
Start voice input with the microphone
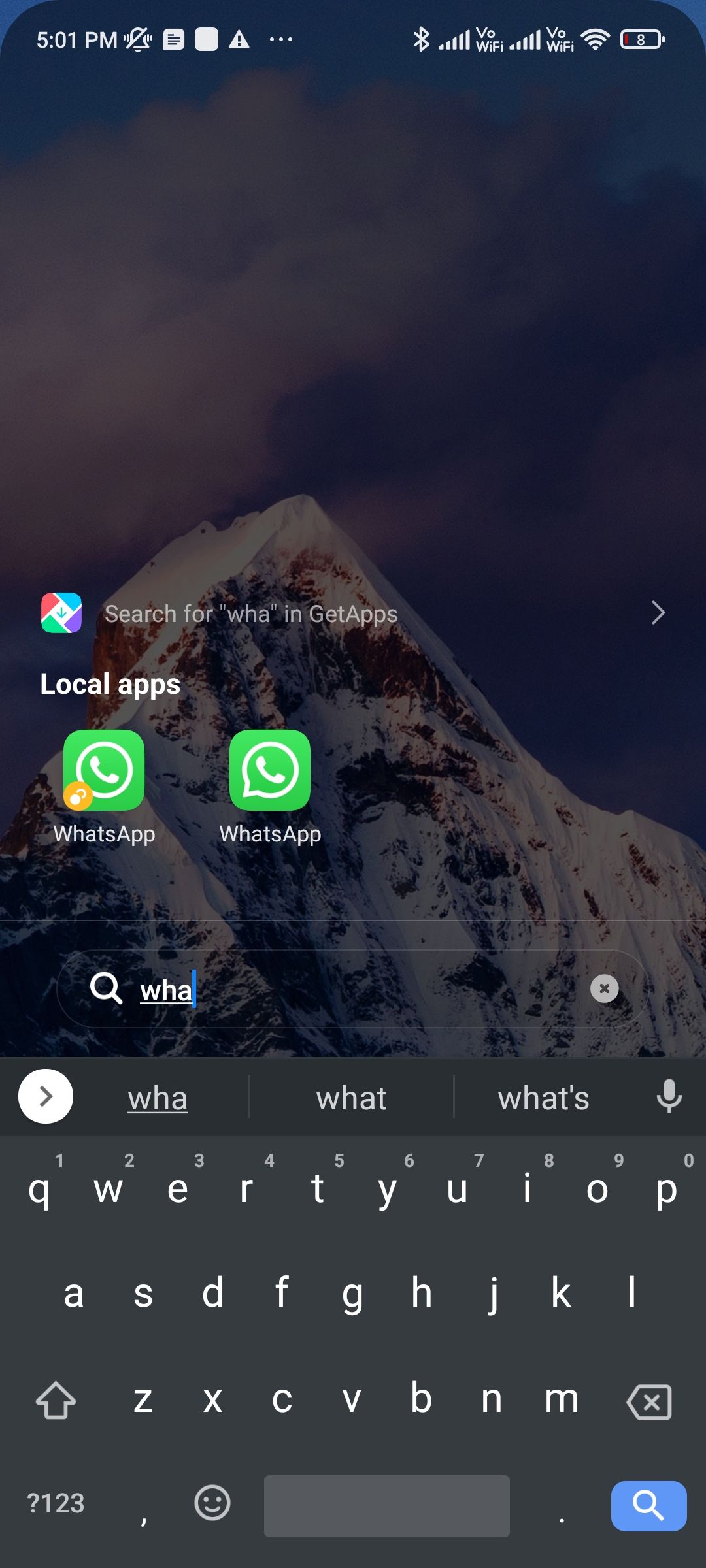(669, 1096)
